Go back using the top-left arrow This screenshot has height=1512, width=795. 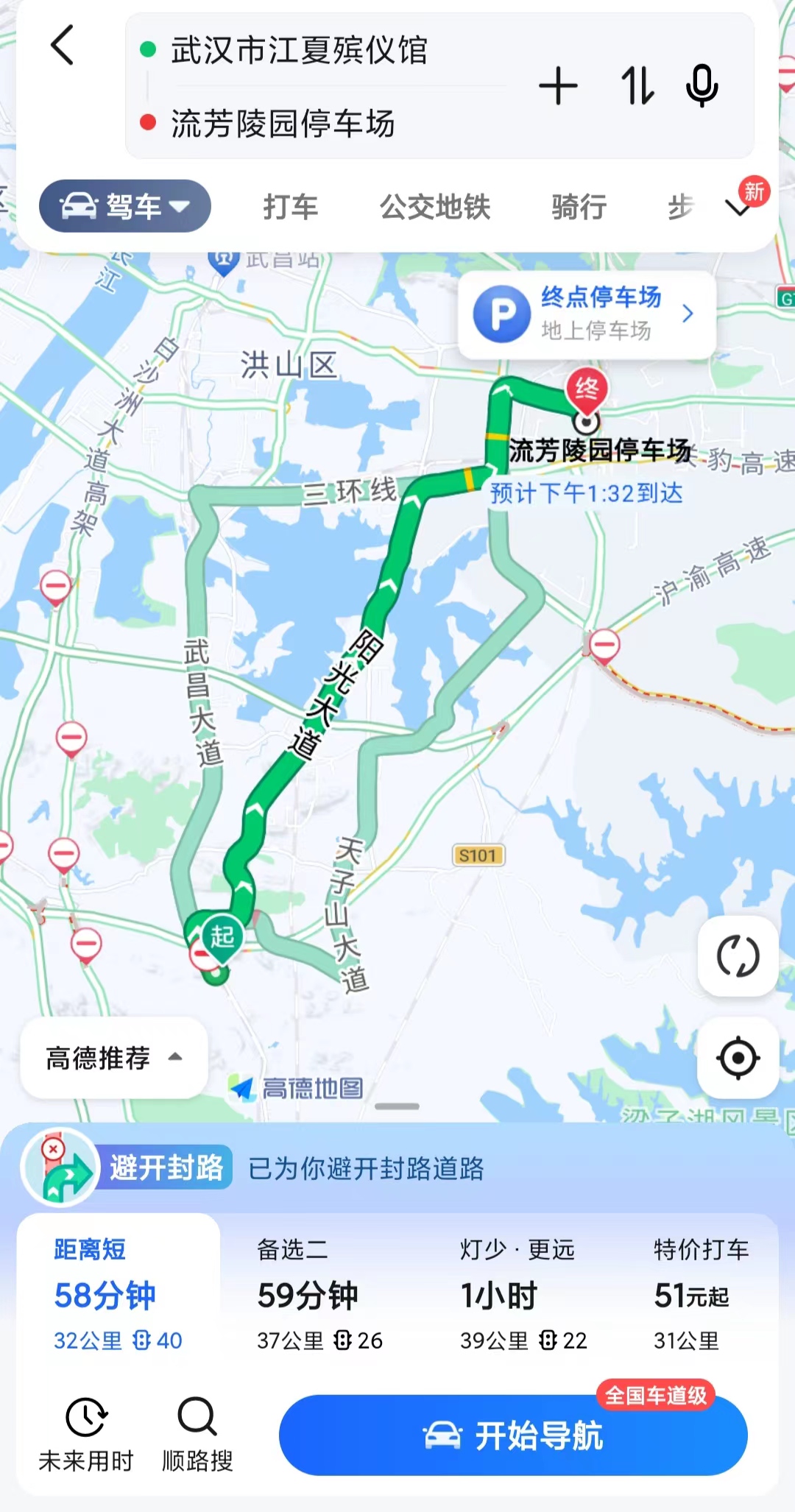click(63, 46)
